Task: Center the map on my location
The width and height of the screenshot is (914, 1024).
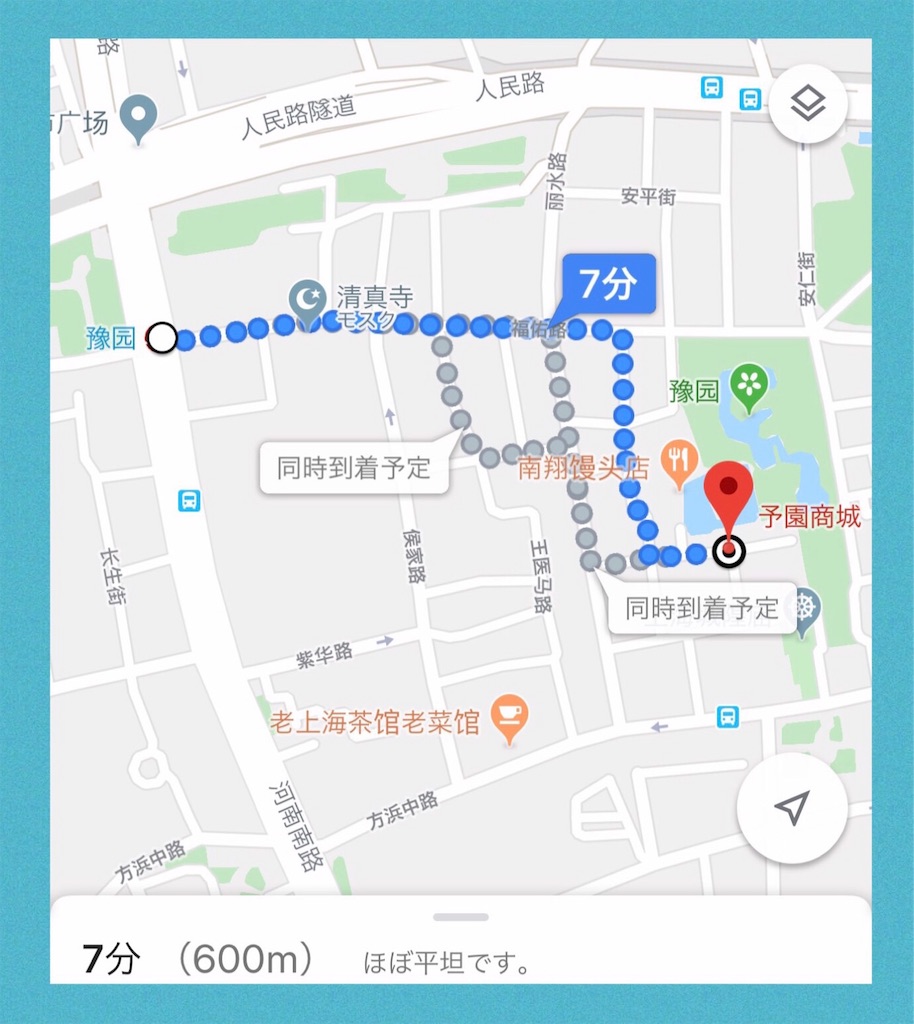Action: 792,808
